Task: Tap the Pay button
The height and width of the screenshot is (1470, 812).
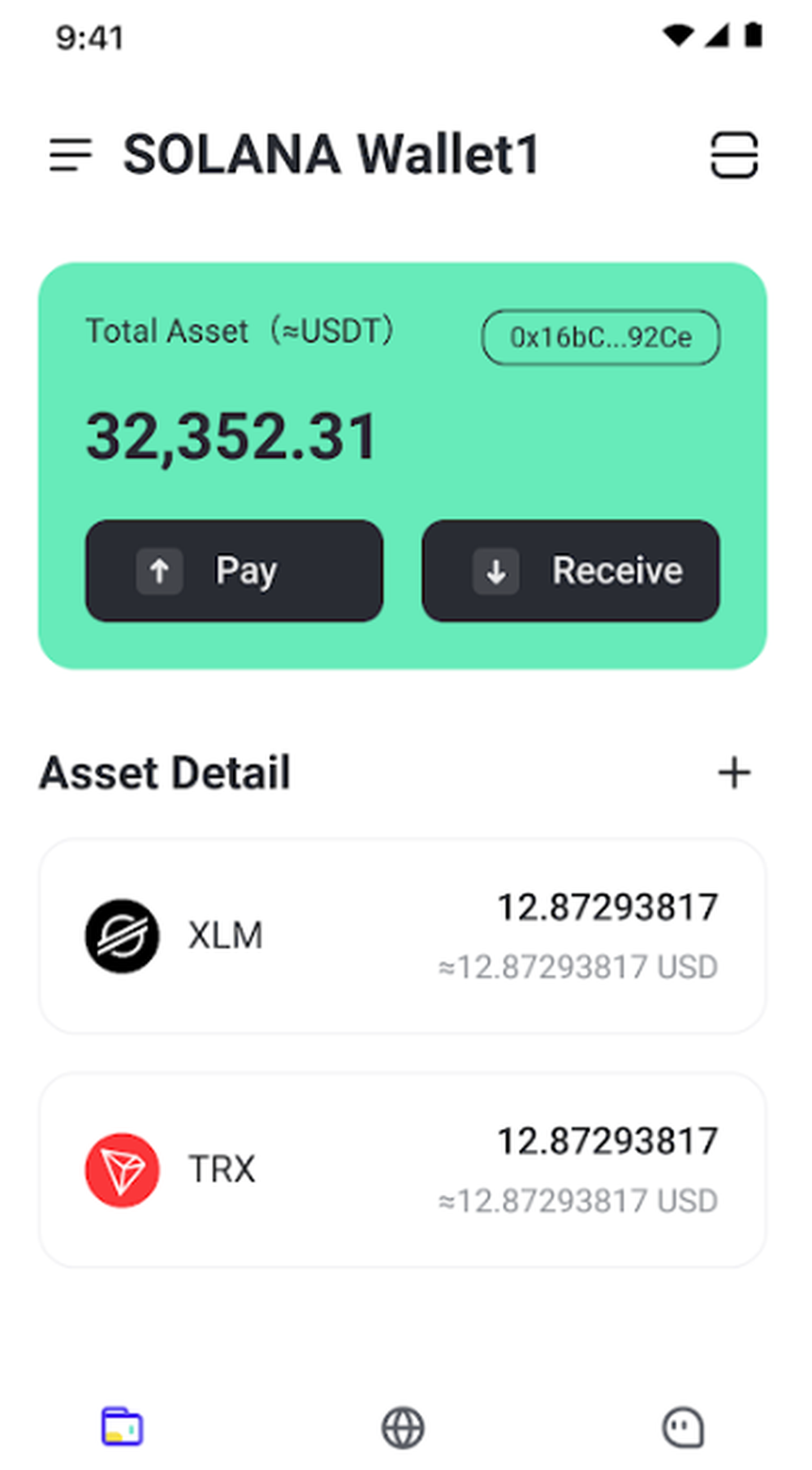Action: pos(234,570)
